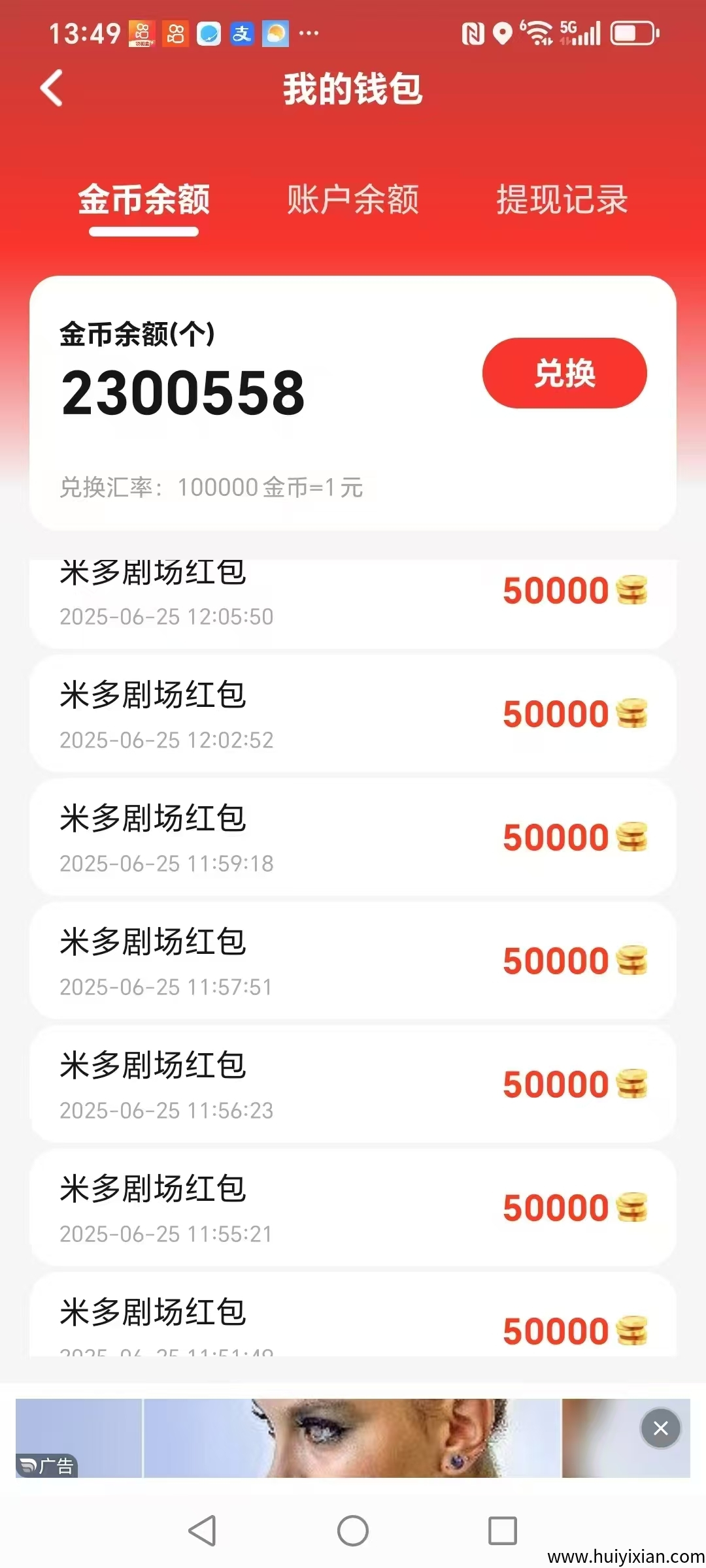The height and width of the screenshot is (1568, 706).
Task: Tap the triangle back navigation button
Action: (203, 1530)
